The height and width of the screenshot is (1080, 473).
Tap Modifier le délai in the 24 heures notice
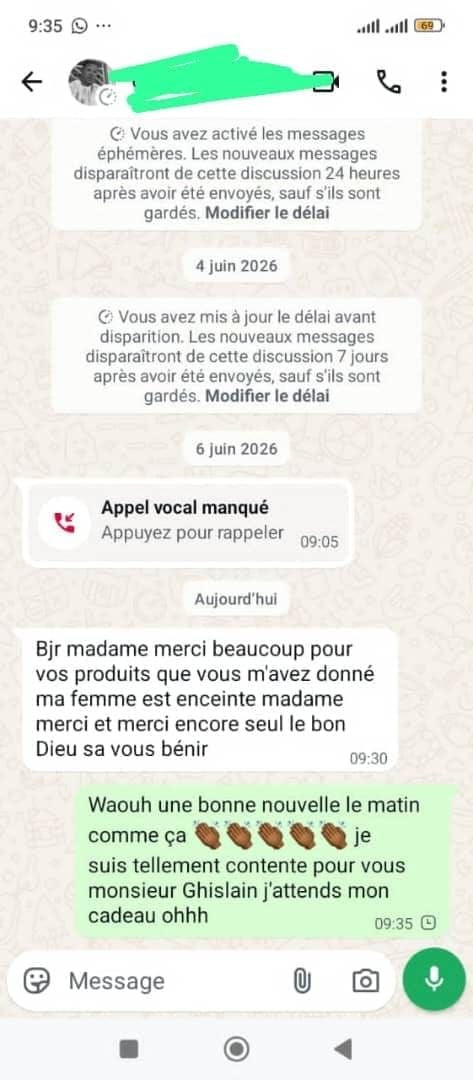click(x=268, y=213)
